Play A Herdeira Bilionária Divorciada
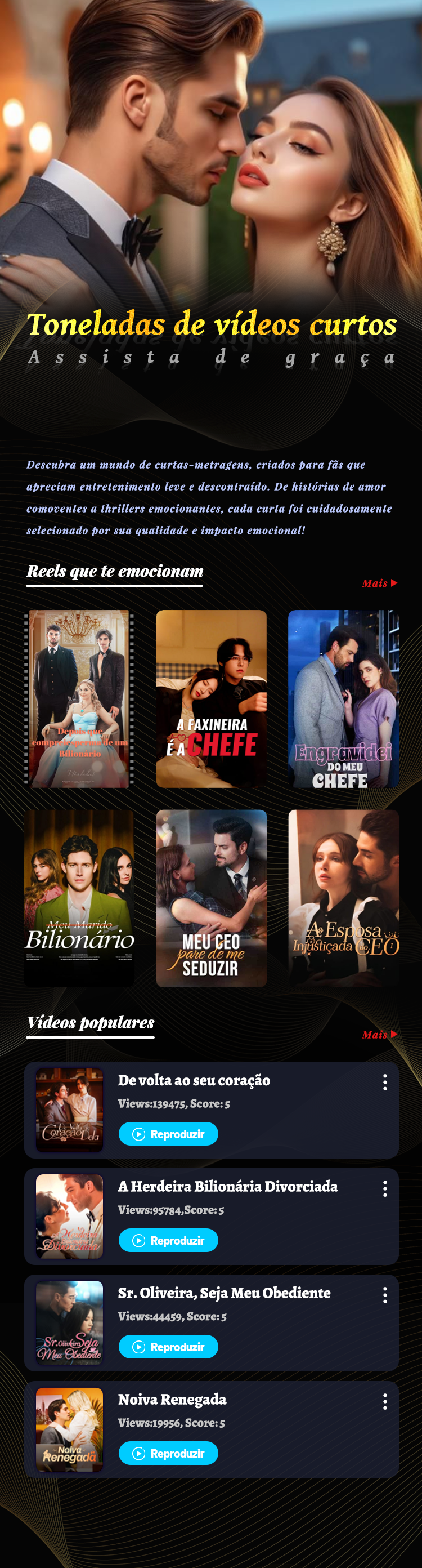Image resolution: width=422 pixels, height=1568 pixels. 168,1240
